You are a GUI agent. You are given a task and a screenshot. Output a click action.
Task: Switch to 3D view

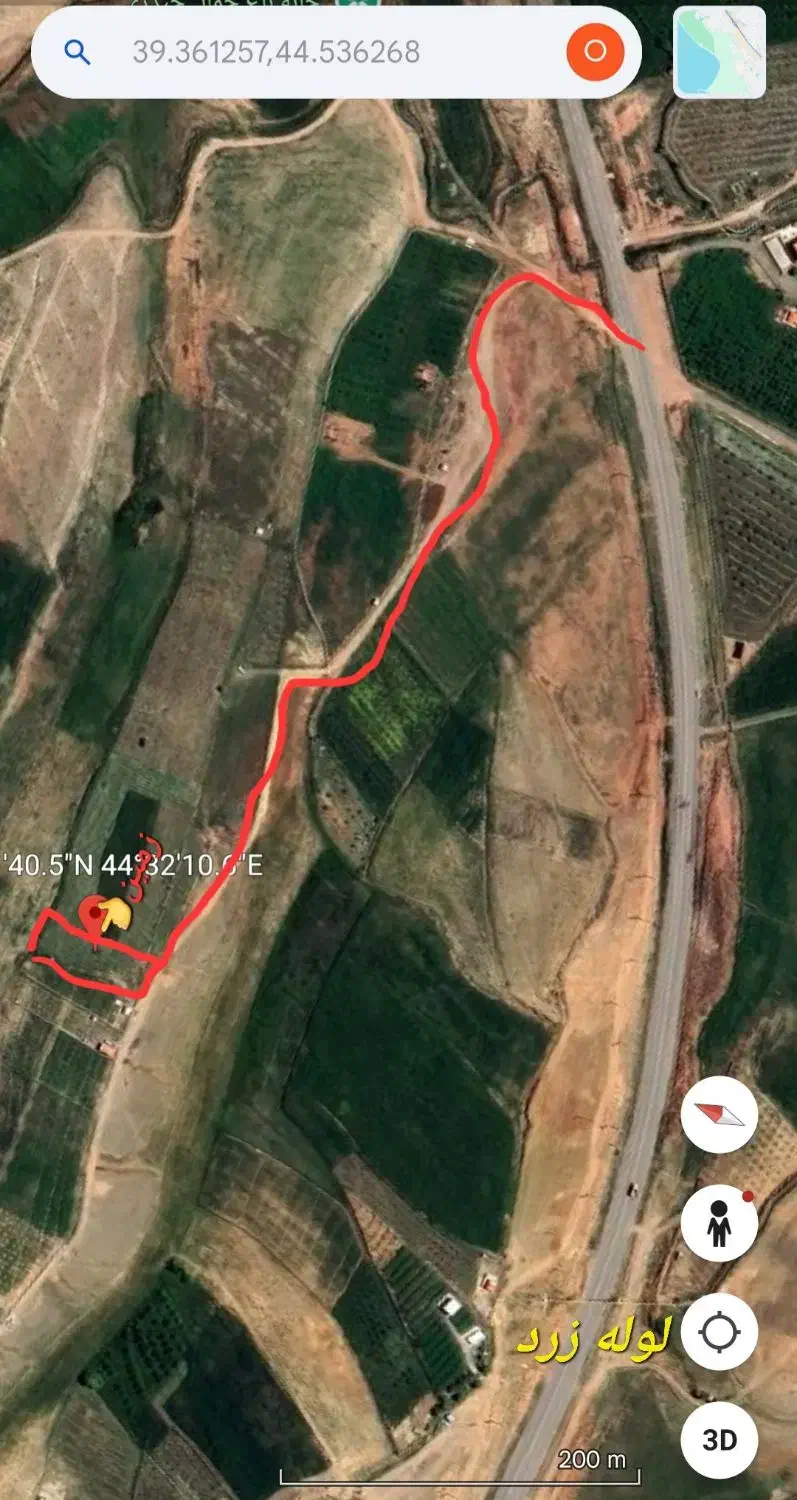pos(719,1439)
